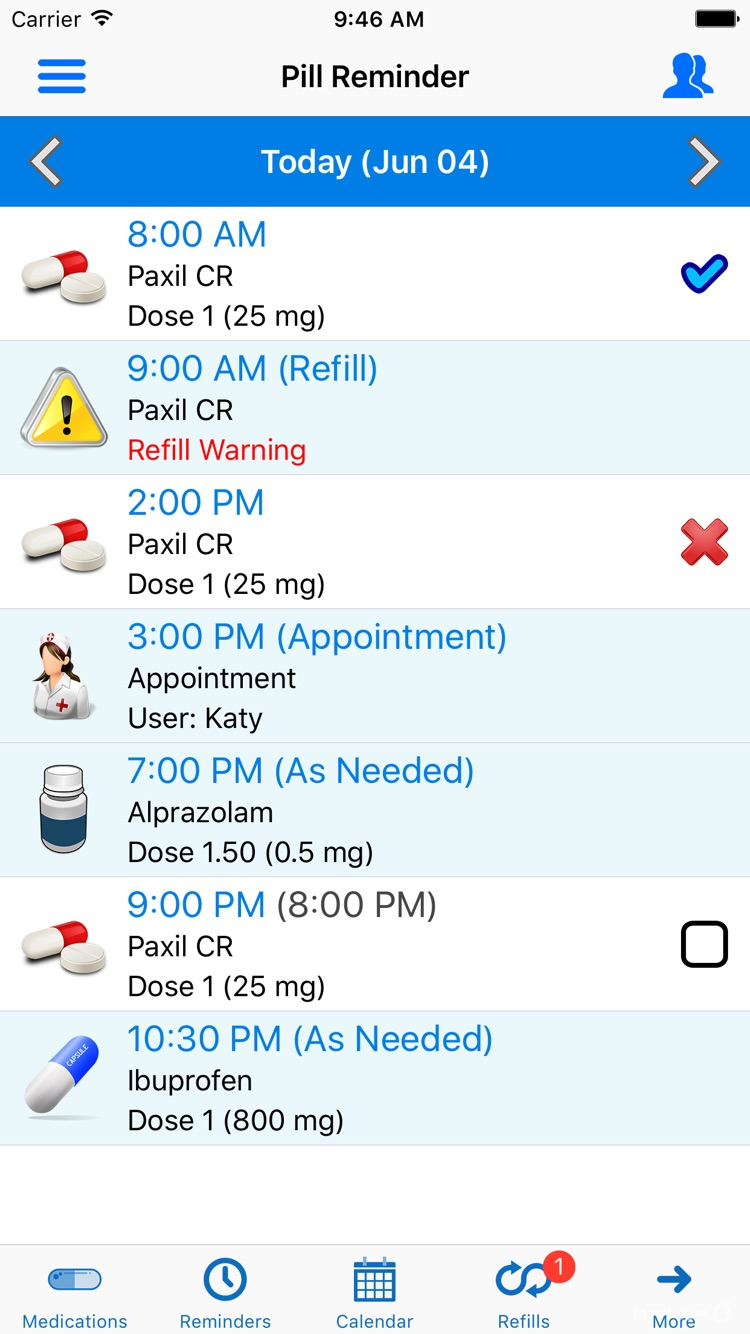Screen dimensions: 750x1334
Task: Tap the refill warning triangle for Paxil CR
Action: tap(63, 408)
